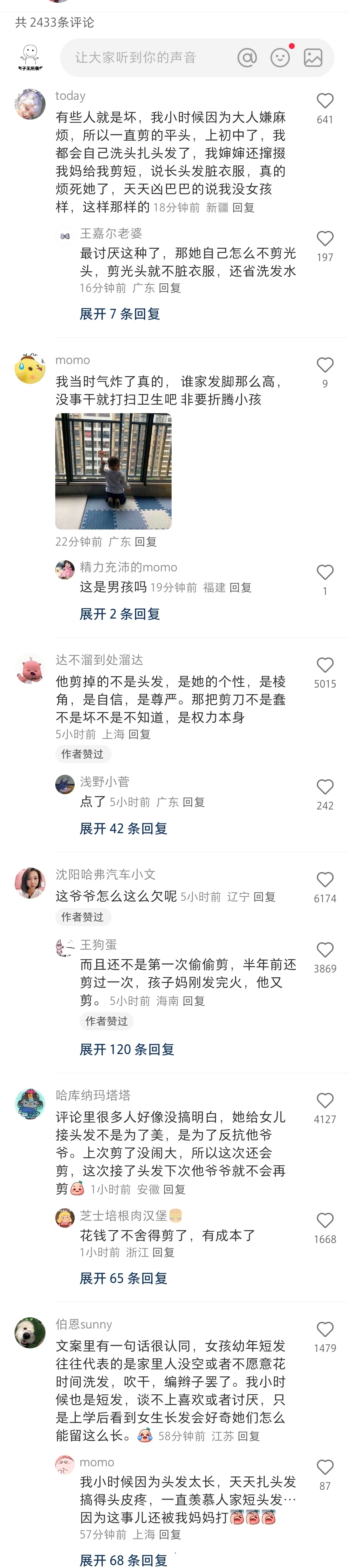Image resolution: width=349 pixels, height=1568 pixels.
Task: Like 芝士培根肉汉堡's reply
Action: click(325, 1220)
